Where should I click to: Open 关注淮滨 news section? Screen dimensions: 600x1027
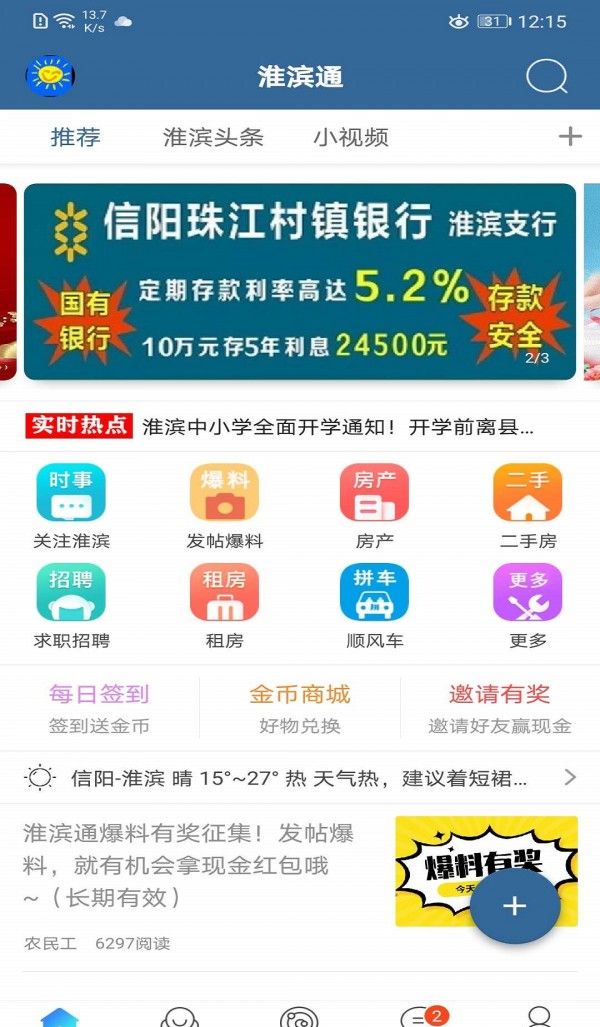coord(71,505)
